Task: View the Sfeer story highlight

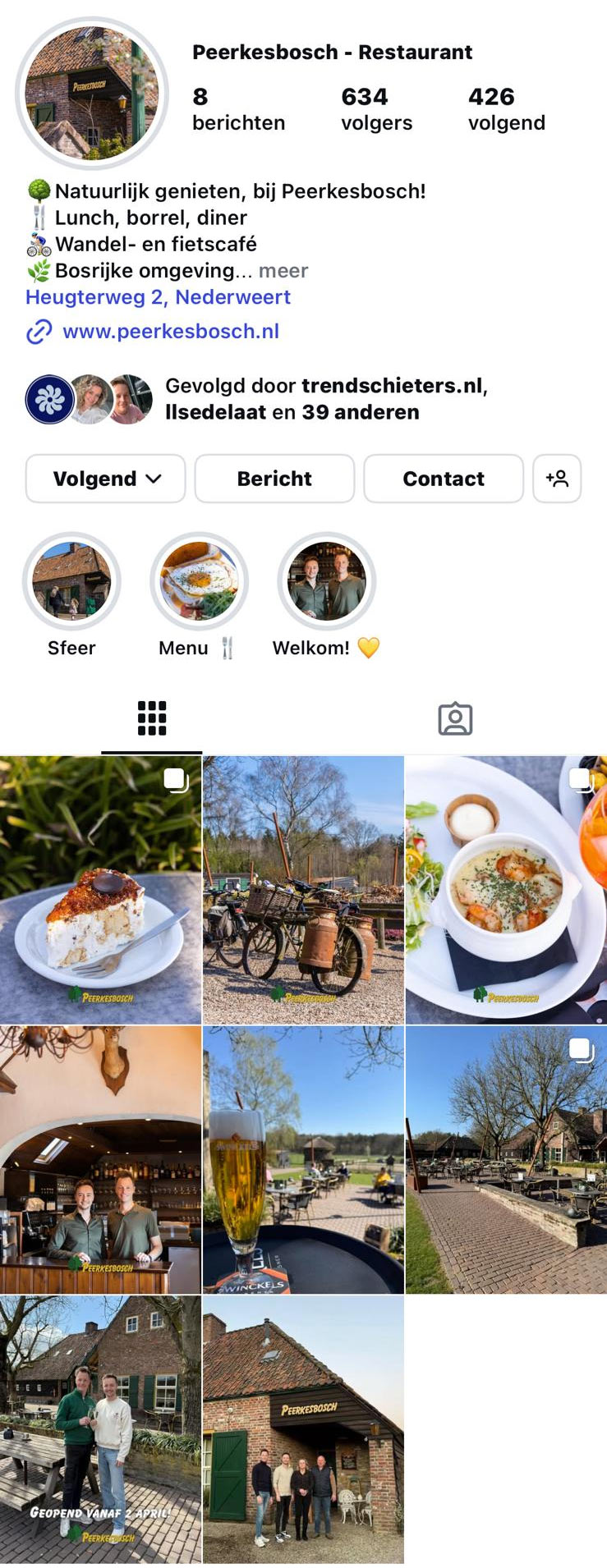Action: click(71, 581)
